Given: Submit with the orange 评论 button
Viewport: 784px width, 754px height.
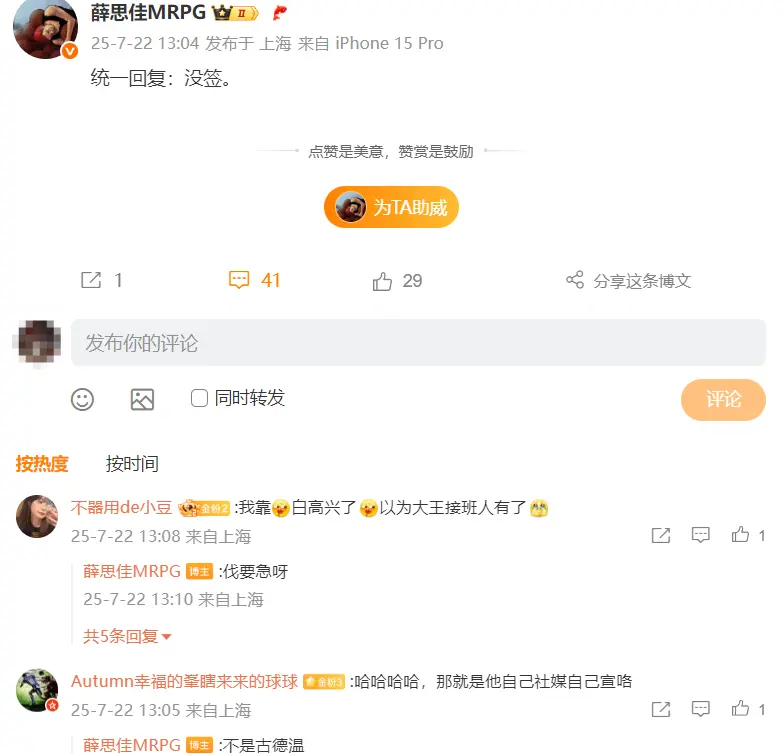Looking at the screenshot, I should pyautogui.click(x=723, y=399).
